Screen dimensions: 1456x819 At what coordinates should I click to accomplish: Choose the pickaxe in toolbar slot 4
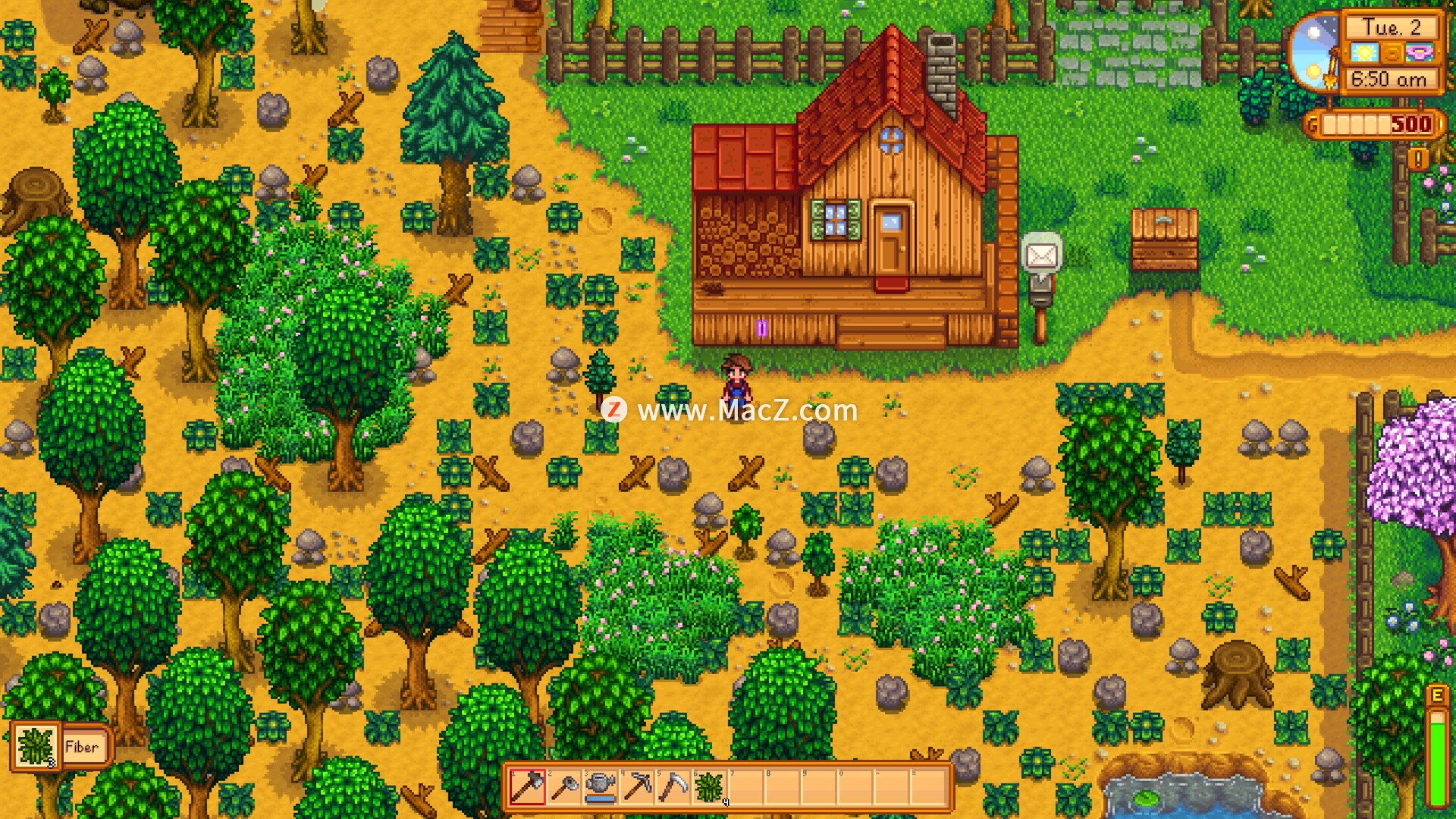637,786
